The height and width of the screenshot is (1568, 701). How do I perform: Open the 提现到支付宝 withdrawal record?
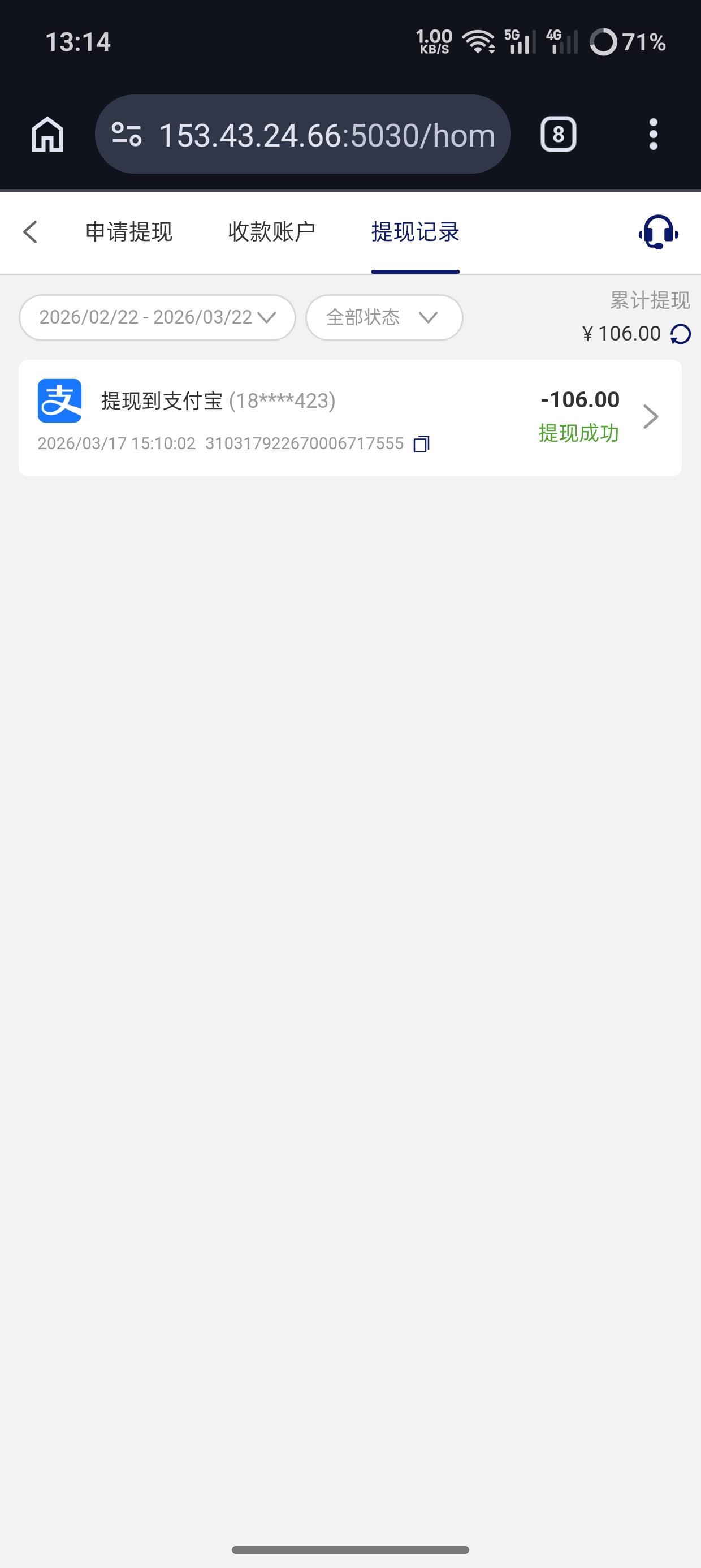(350, 417)
